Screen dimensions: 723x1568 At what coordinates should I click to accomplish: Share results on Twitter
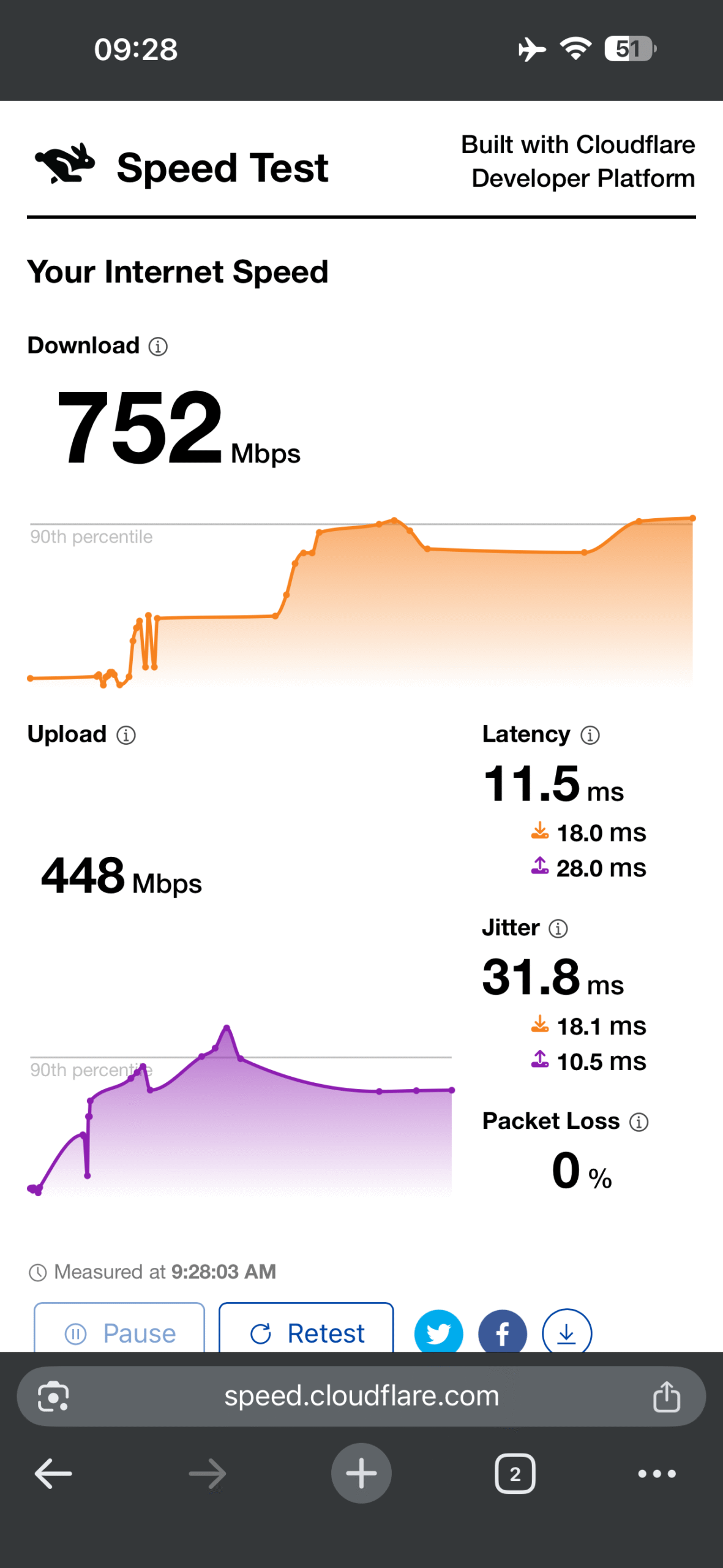coord(438,1333)
